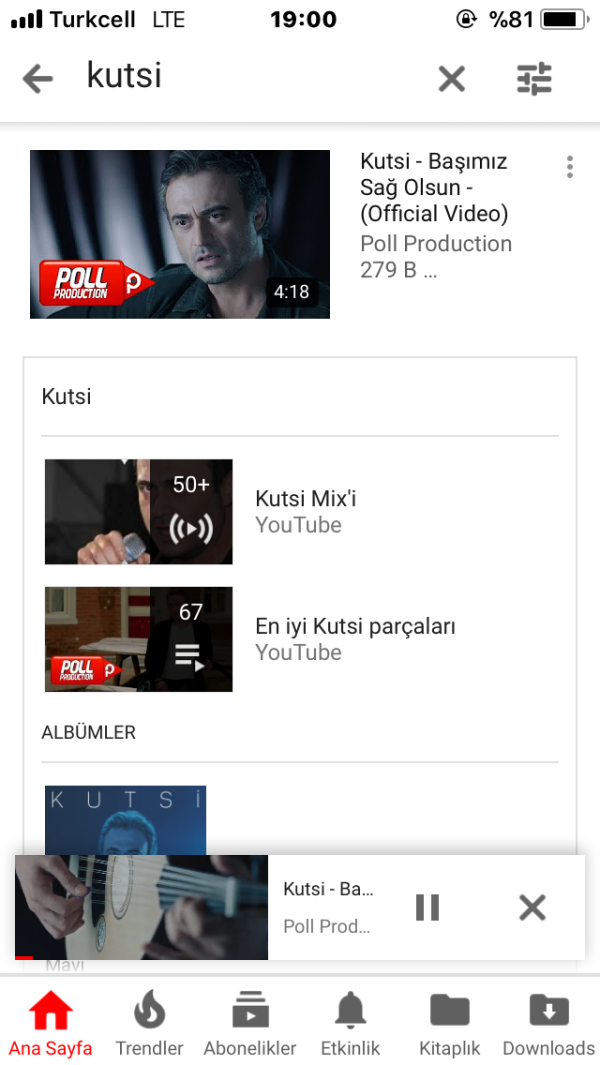Open the Başımız Sağ Olsun video thumbnail
Screen dimensions: 600x1065
click(x=180, y=234)
